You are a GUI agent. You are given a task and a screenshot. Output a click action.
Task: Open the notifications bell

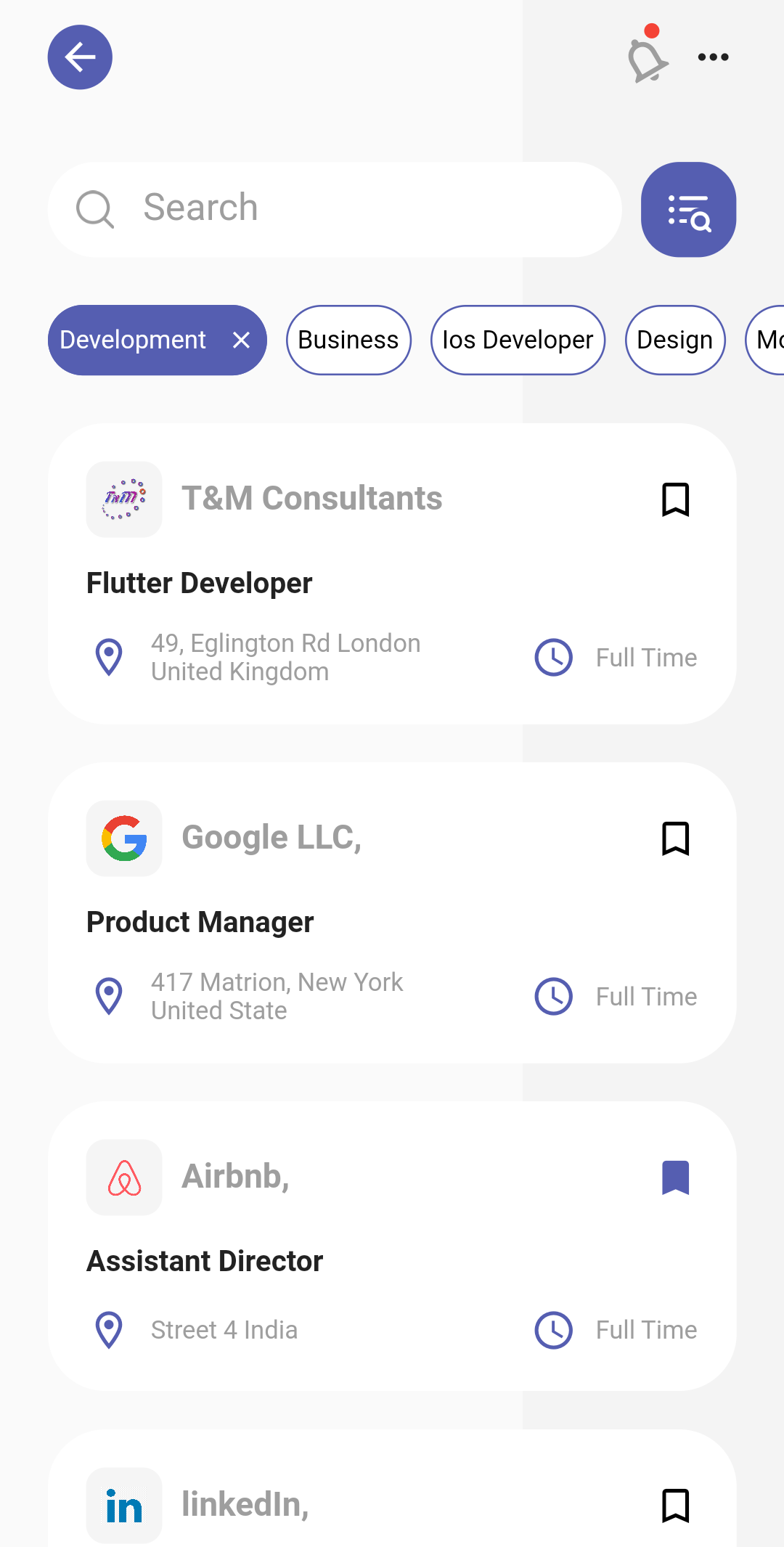coord(645,59)
